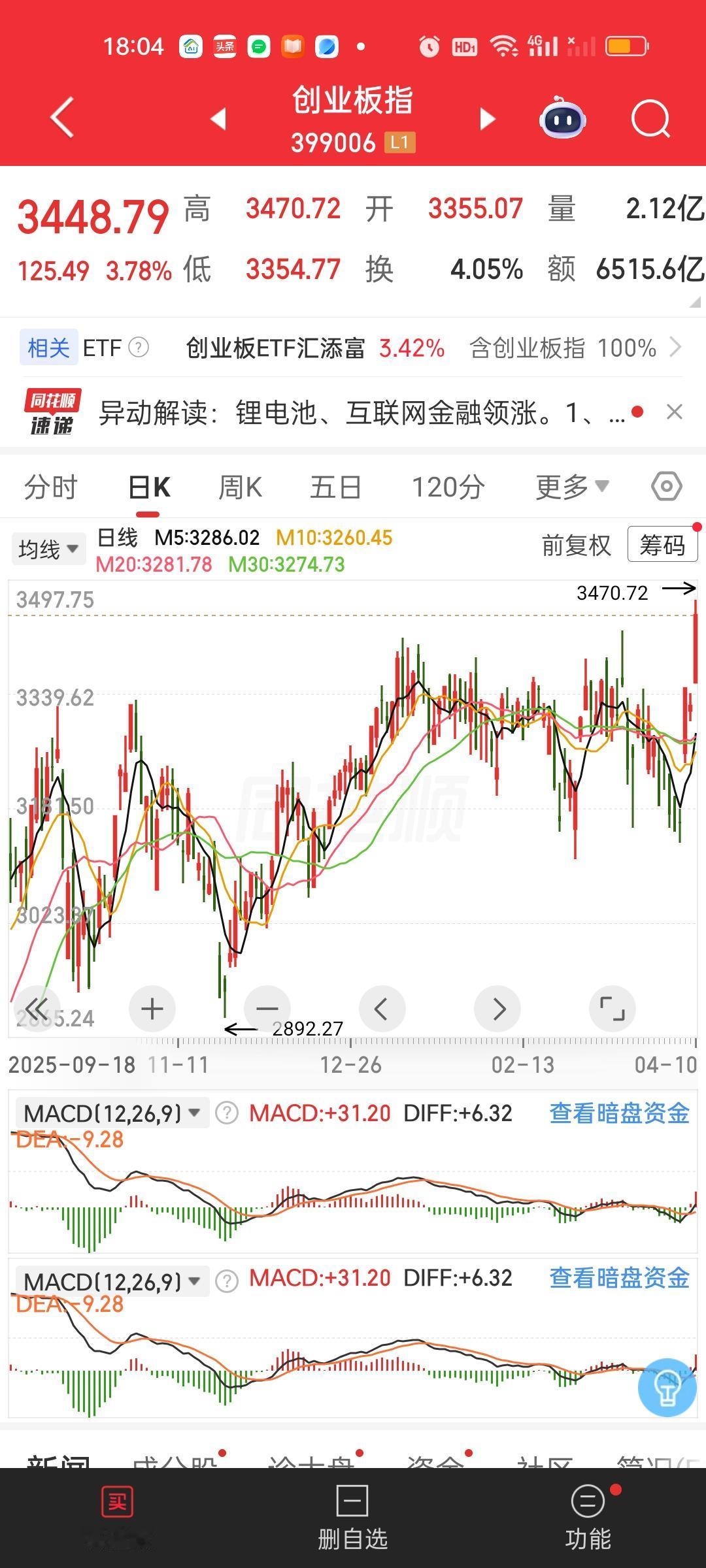This screenshot has height=1568, width=706.
Task: Dismiss the 异动解读 news banner
Action: coord(675,412)
